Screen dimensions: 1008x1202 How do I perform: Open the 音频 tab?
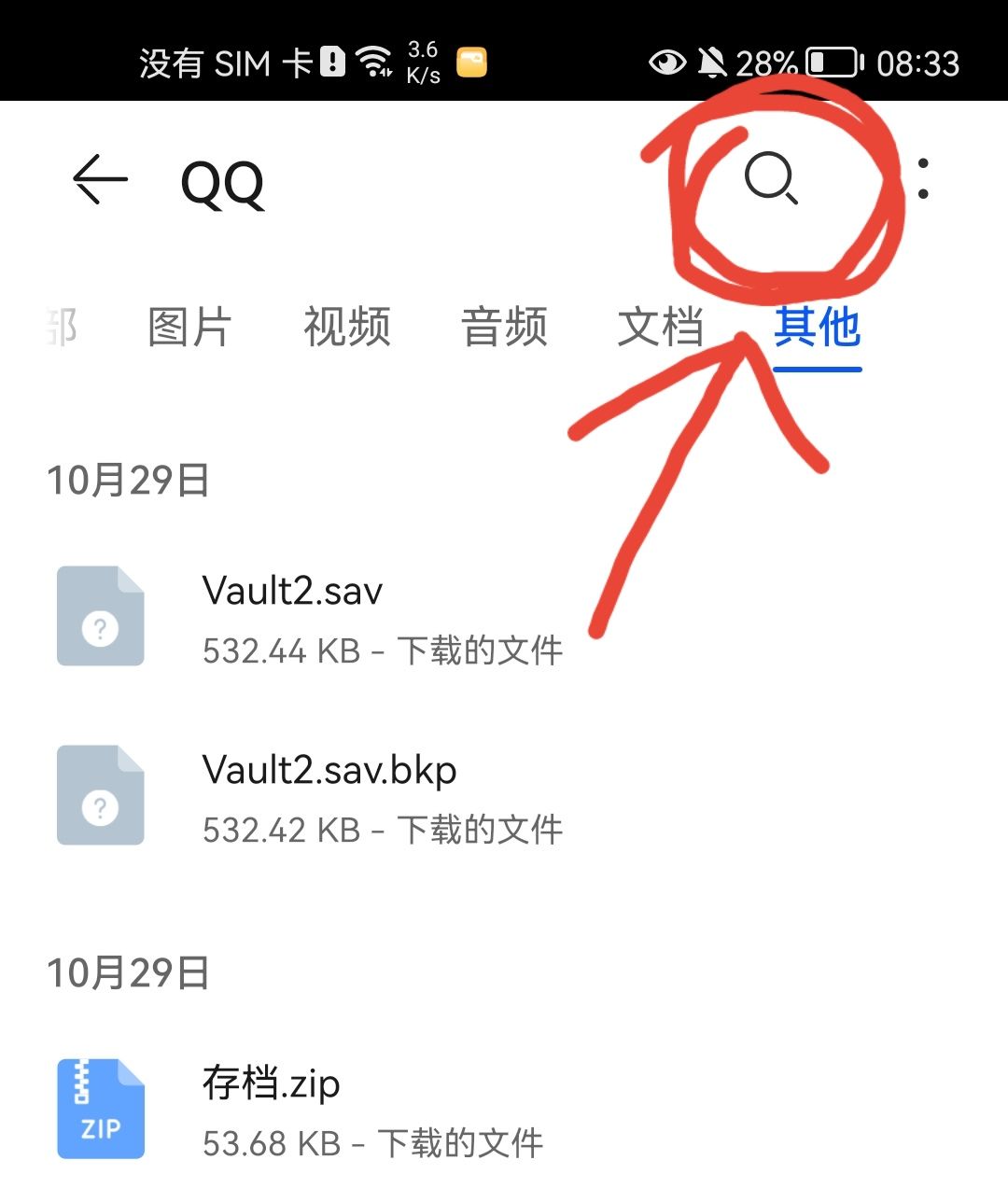(505, 328)
